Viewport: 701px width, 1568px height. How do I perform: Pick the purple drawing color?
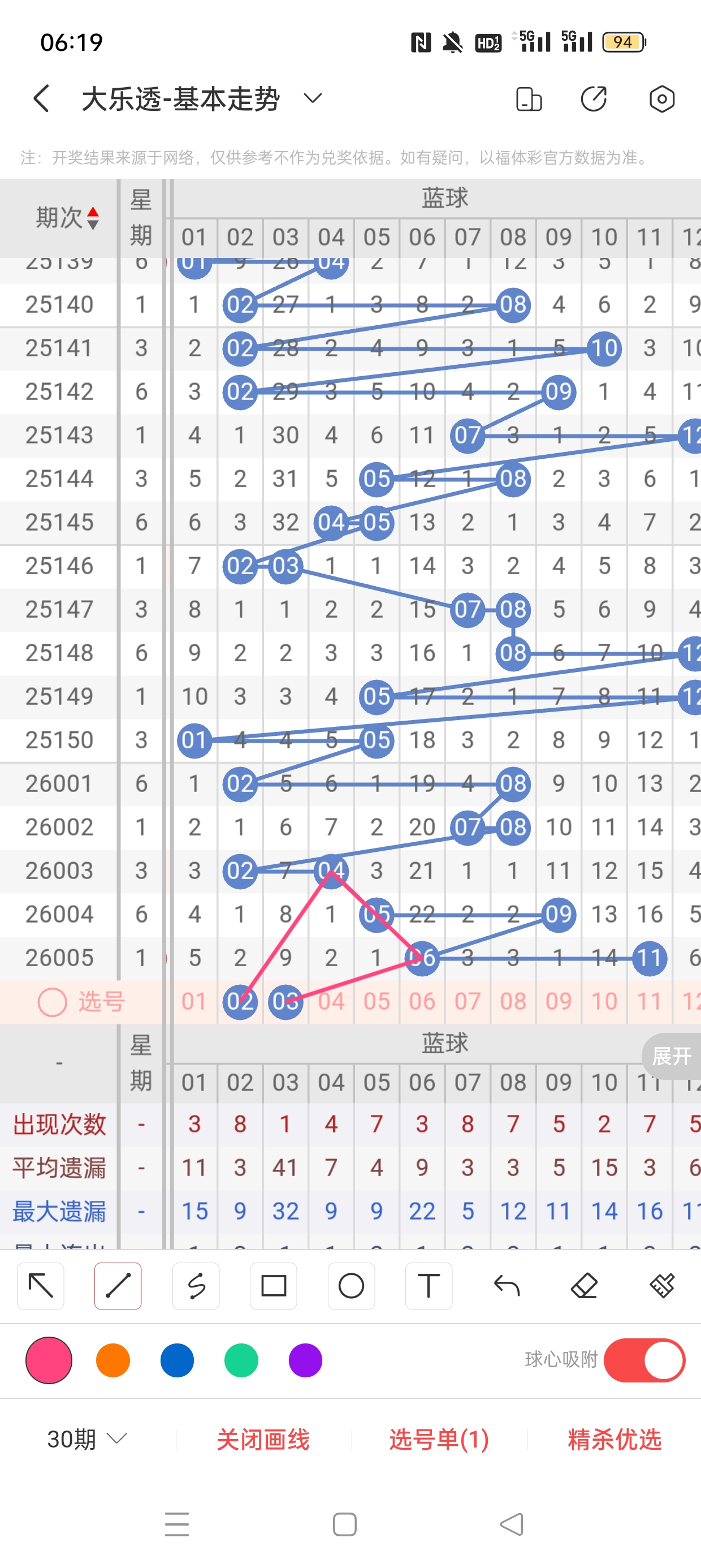coord(305,1360)
